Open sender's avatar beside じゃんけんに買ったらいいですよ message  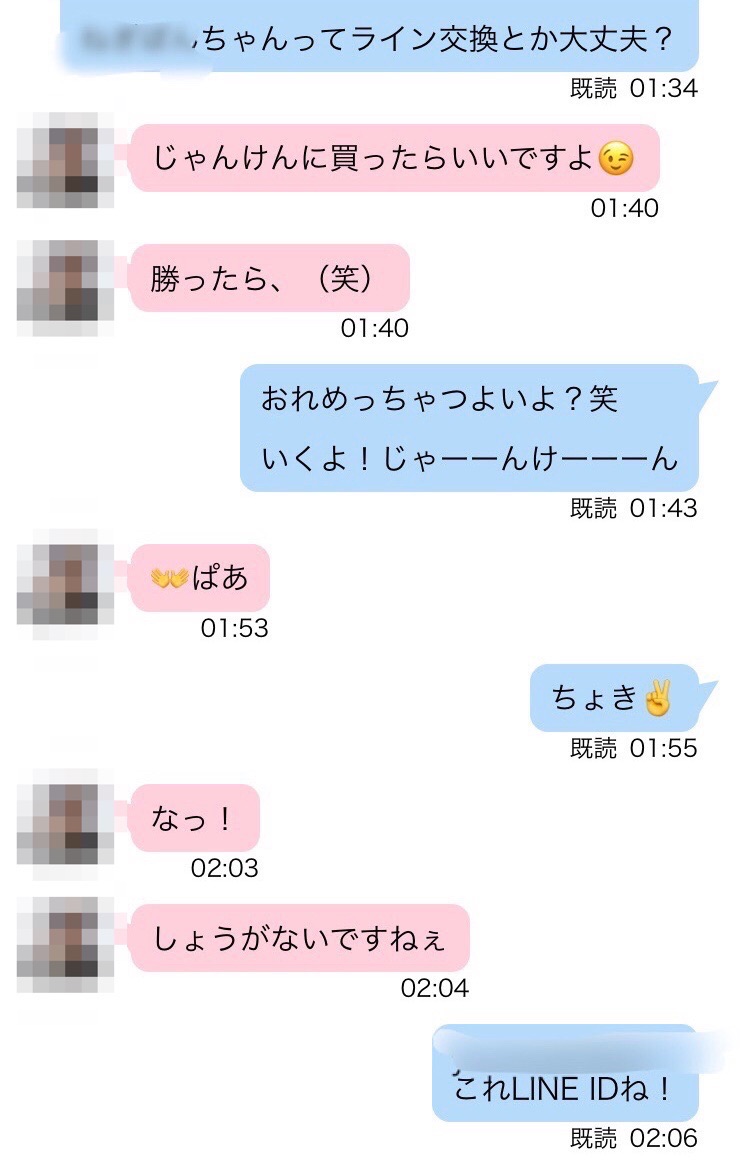pos(65,160)
